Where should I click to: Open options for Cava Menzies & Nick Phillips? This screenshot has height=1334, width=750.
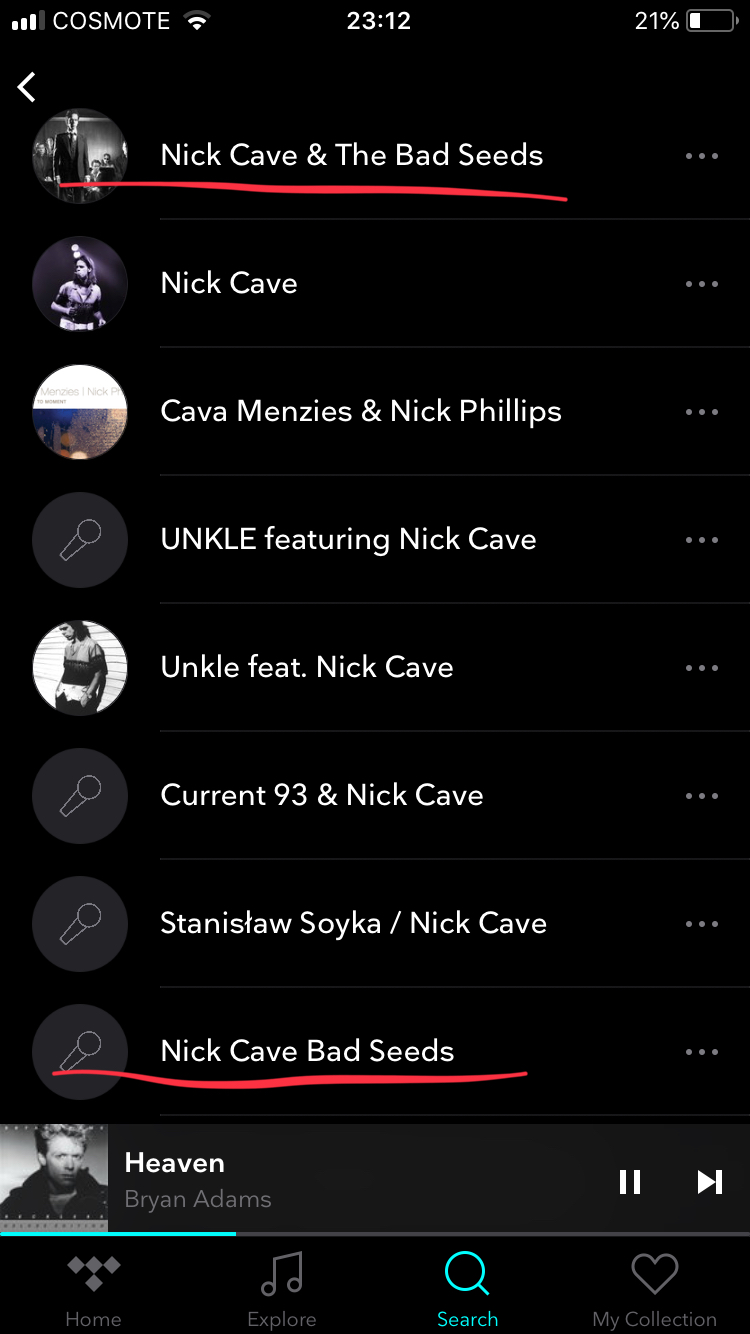[x=702, y=412]
